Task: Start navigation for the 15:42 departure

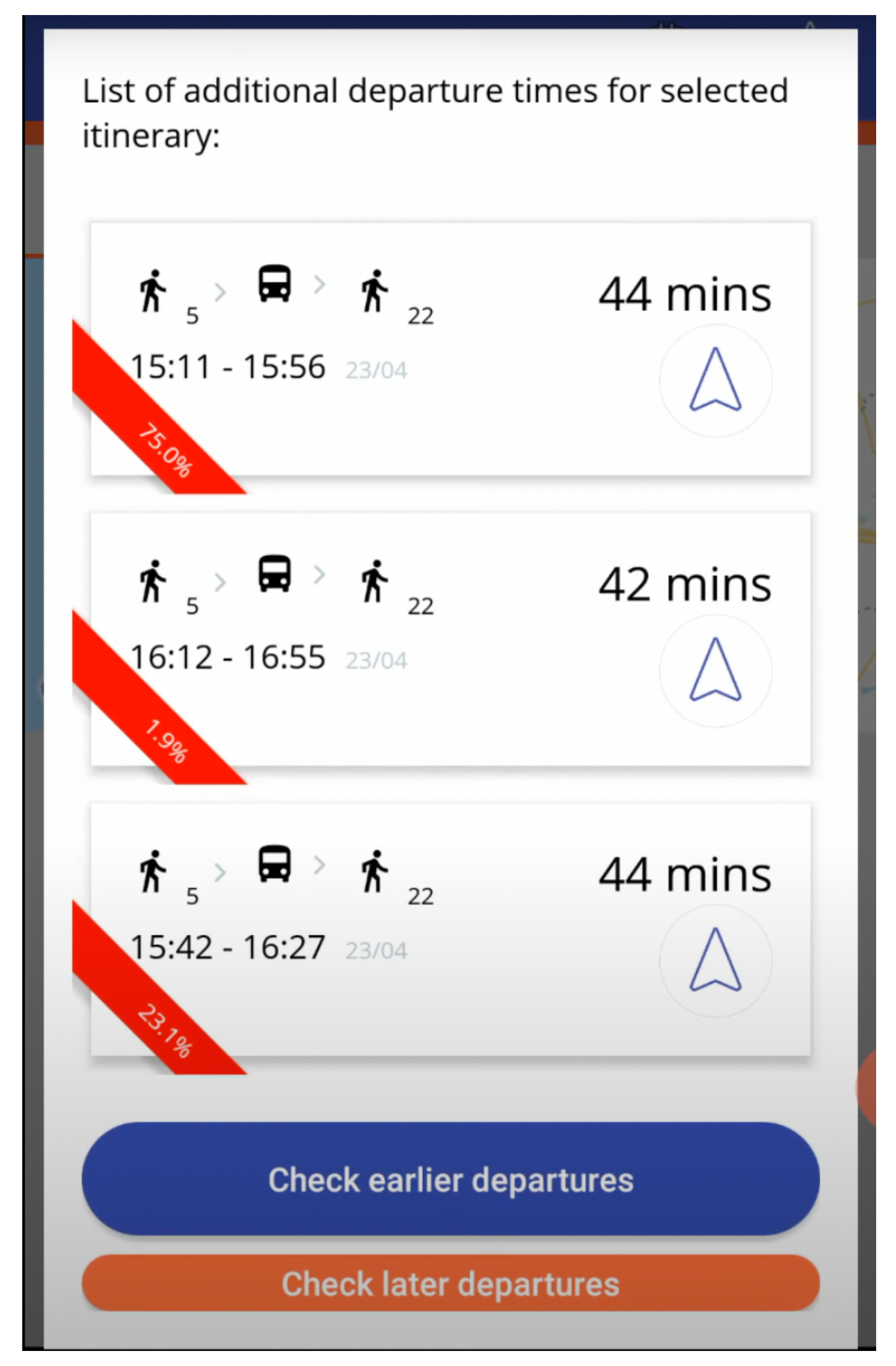Action: pyautogui.click(x=715, y=961)
